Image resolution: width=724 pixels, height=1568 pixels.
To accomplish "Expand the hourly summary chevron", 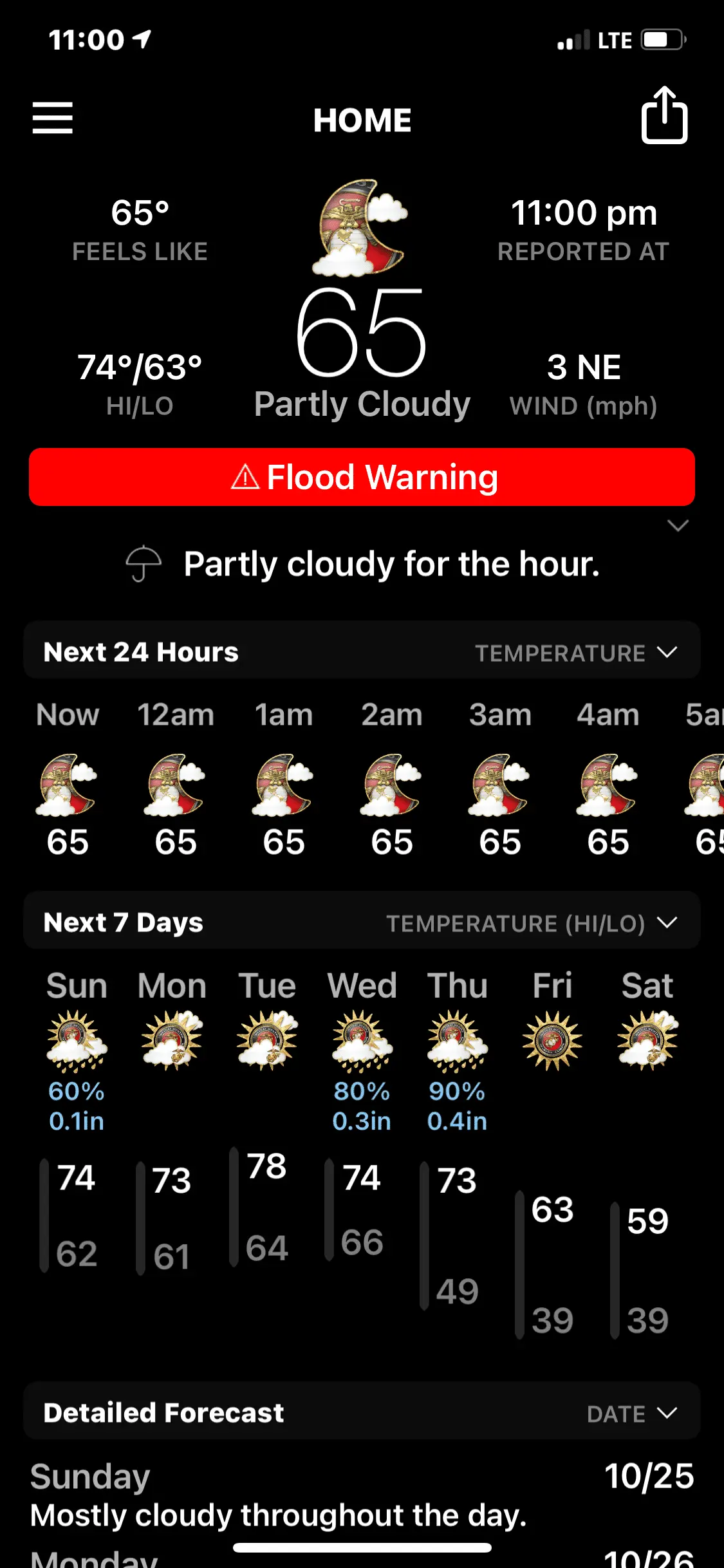I will pos(678,526).
